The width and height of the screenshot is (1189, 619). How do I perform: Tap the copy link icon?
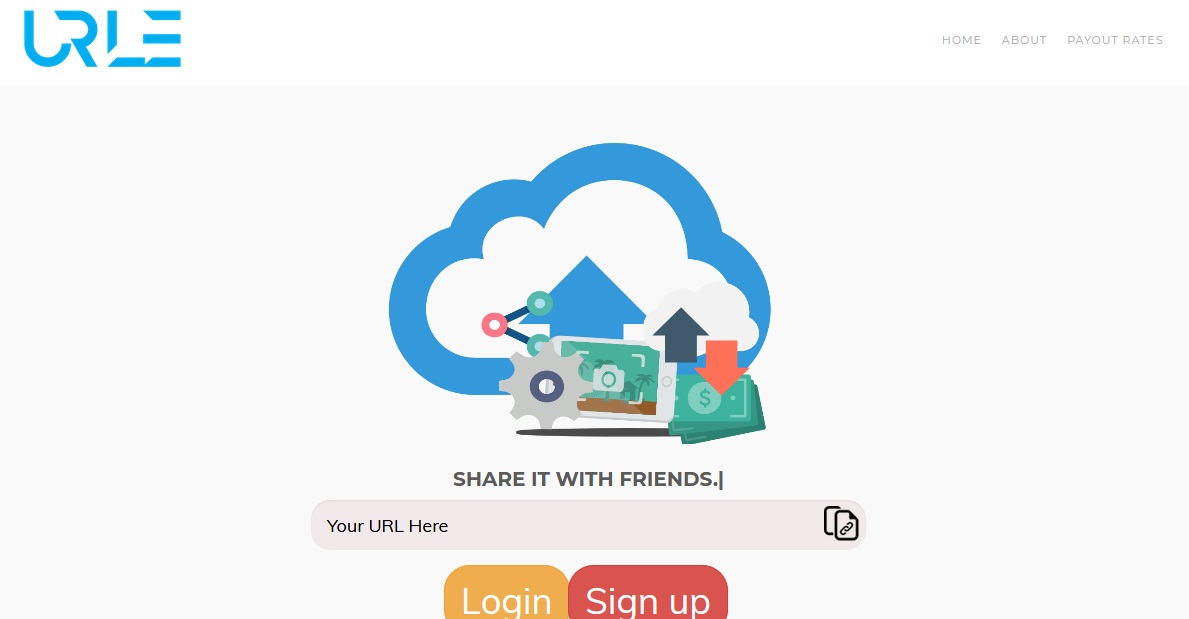pos(841,524)
